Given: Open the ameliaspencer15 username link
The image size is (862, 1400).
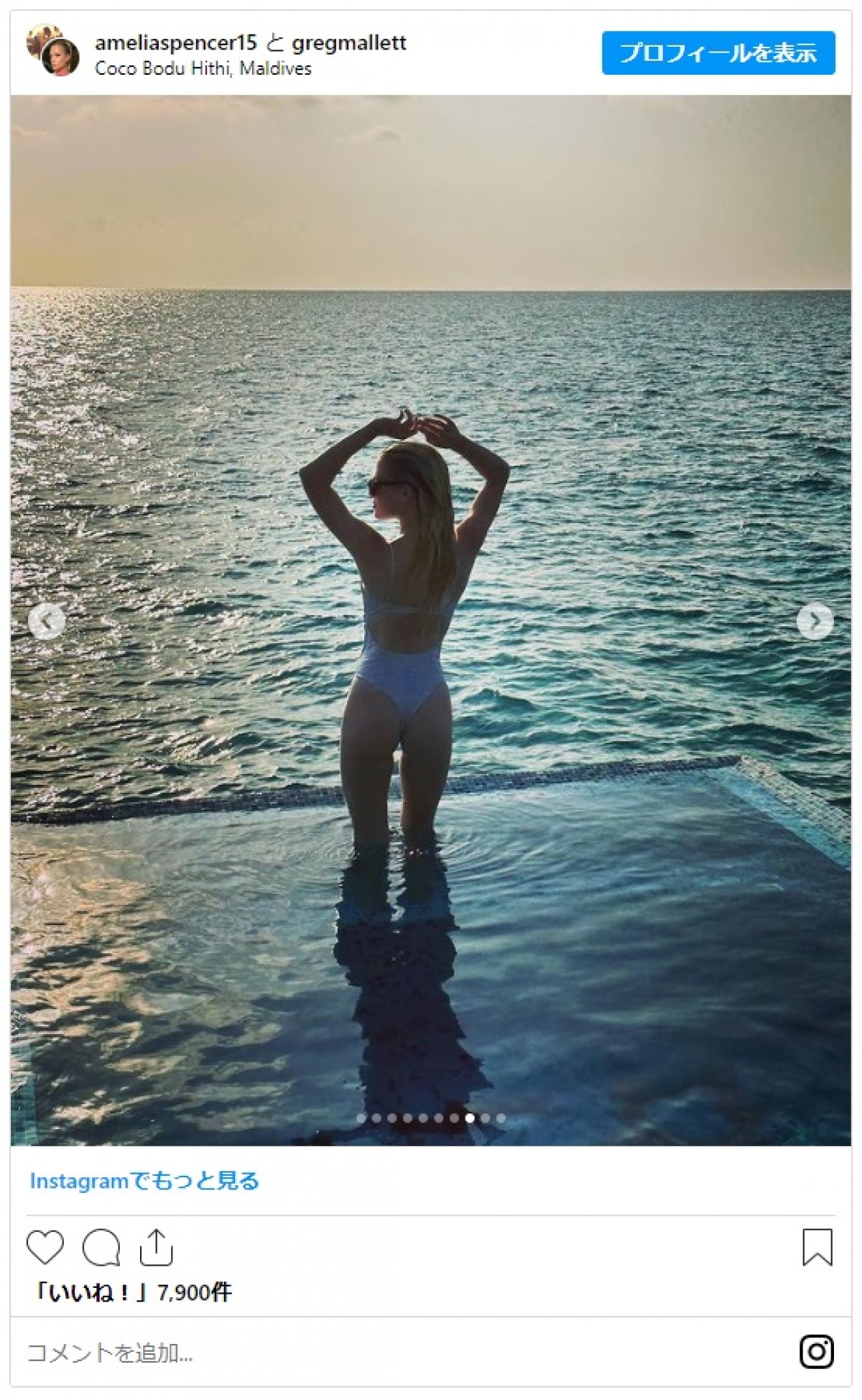Looking at the screenshot, I should 175,43.
